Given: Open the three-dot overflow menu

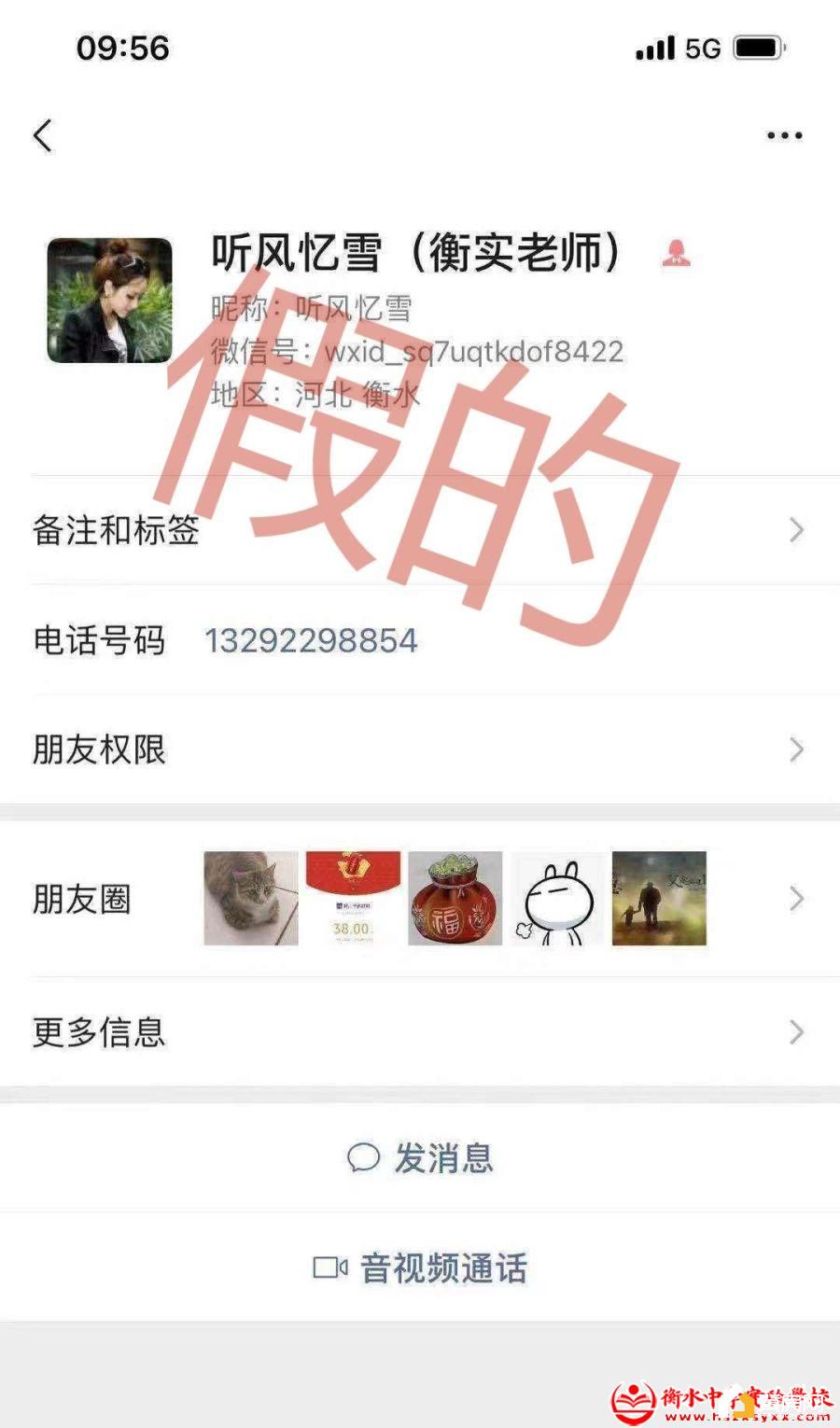Looking at the screenshot, I should 784,136.
